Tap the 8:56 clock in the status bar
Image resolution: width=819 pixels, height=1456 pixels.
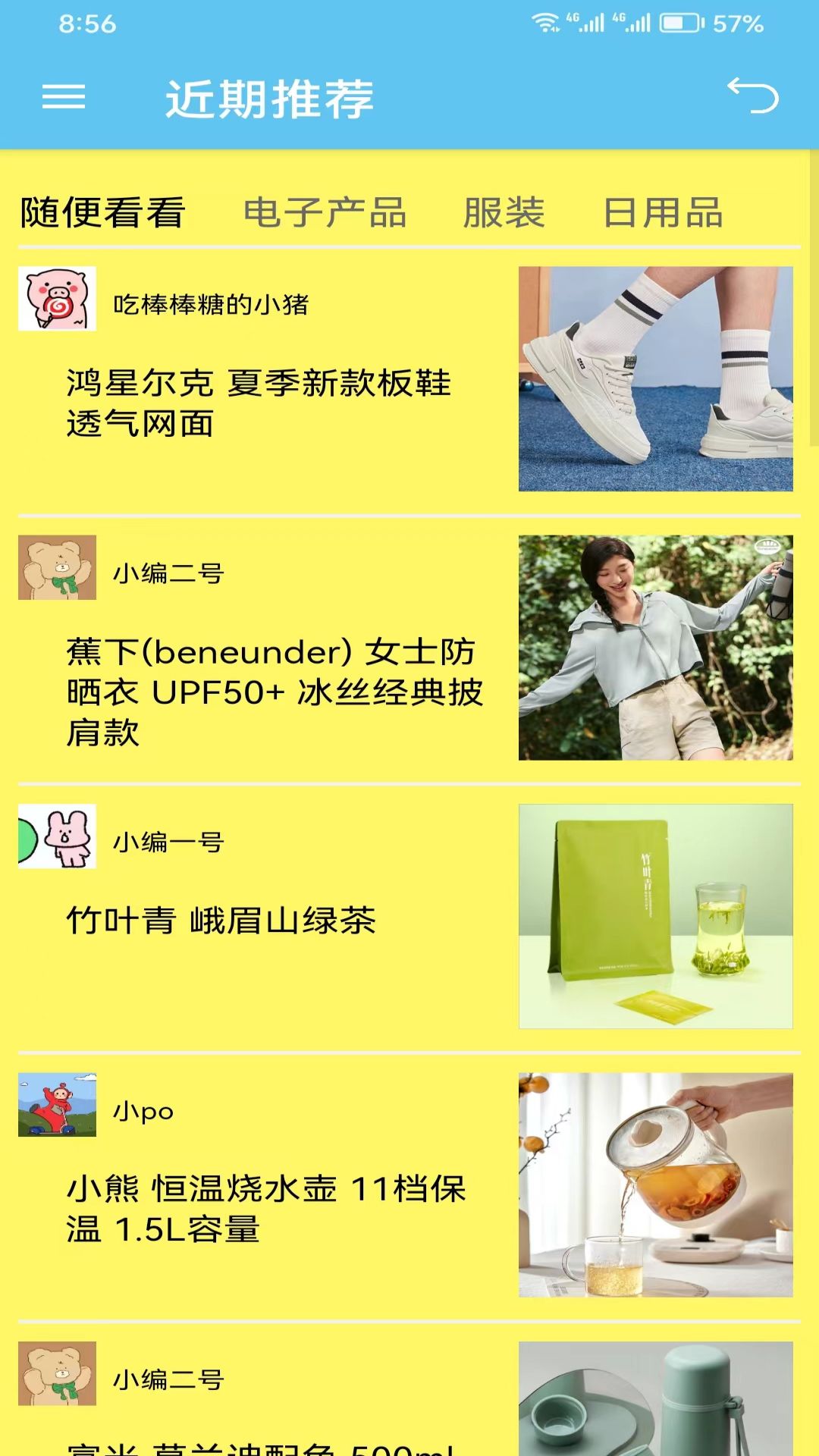[x=83, y=23]
